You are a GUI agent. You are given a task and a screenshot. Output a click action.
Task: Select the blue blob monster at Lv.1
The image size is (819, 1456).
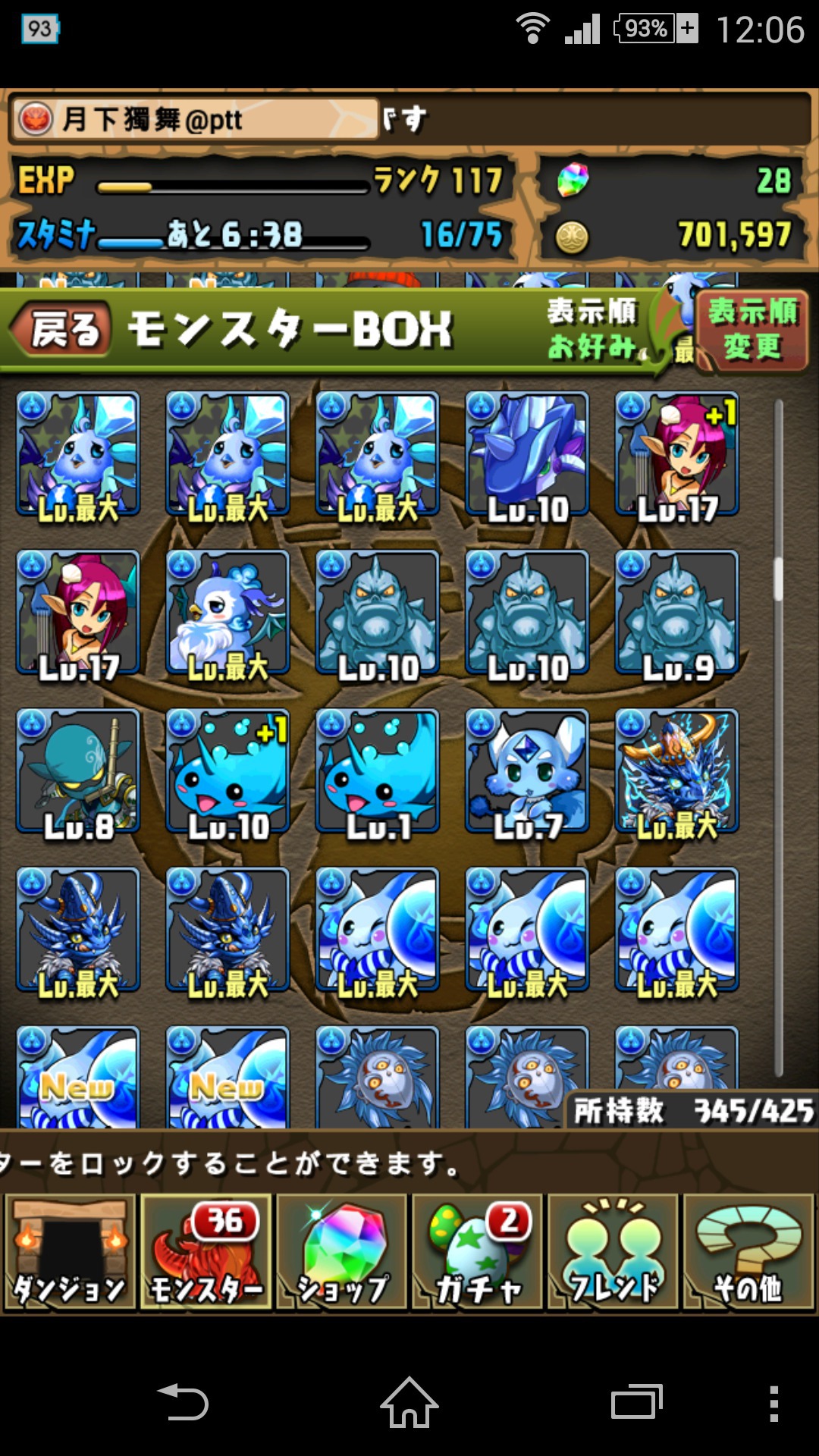(378, 772)
